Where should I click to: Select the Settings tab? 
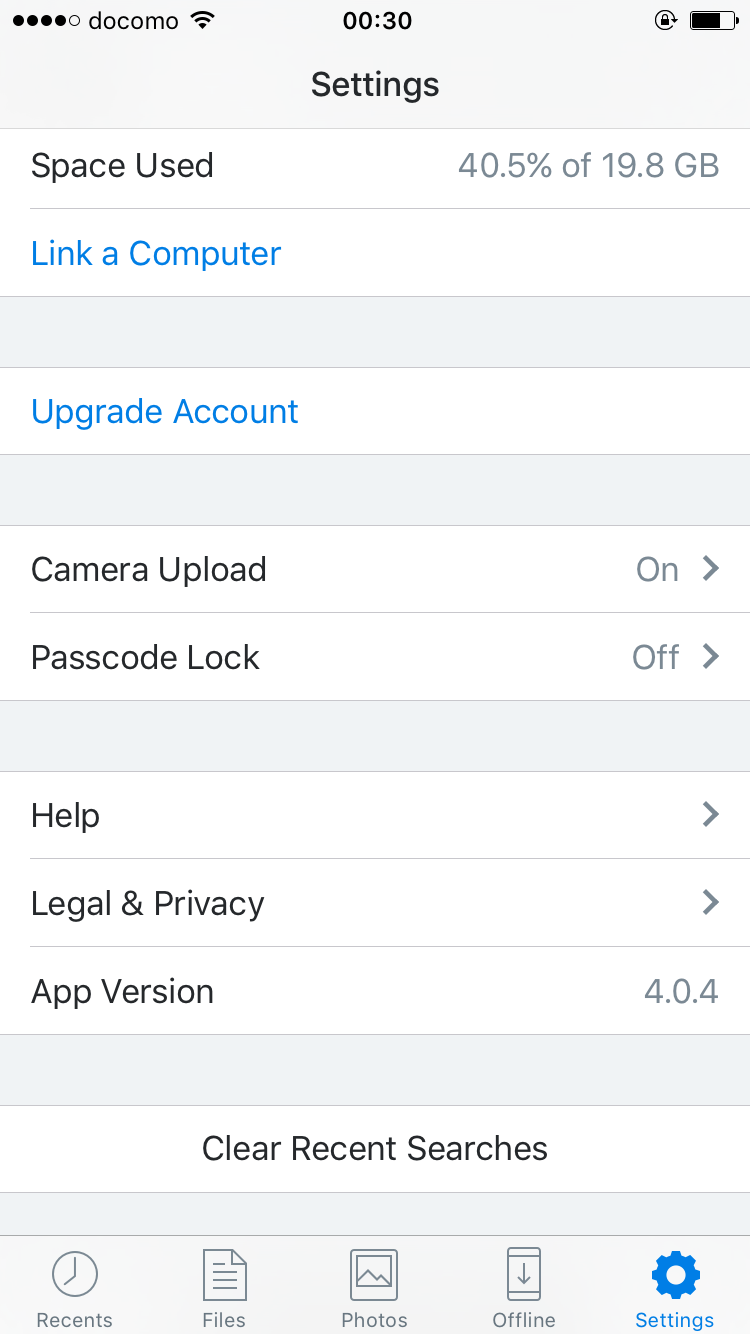pos(675,1287)
